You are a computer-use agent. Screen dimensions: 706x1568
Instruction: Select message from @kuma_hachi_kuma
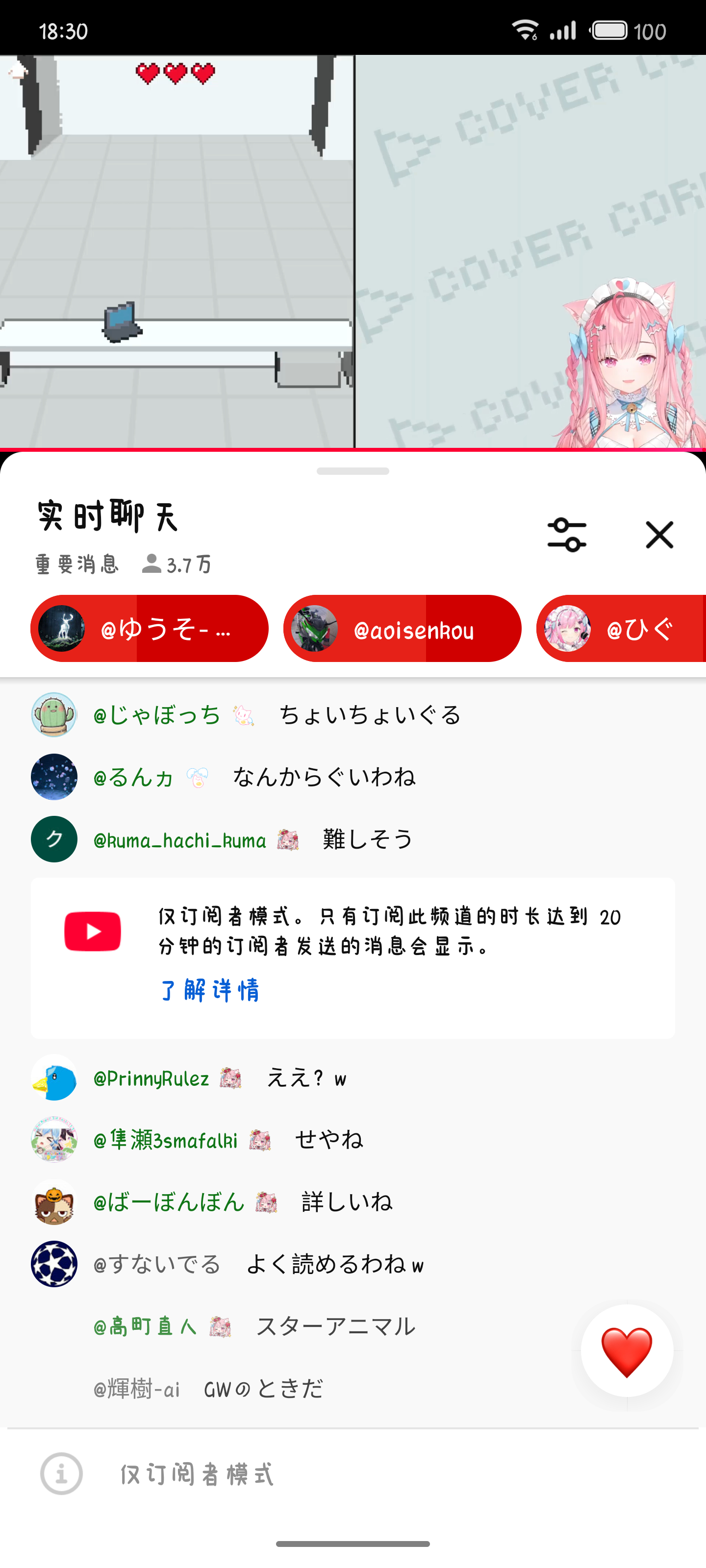tap(353, 839)
